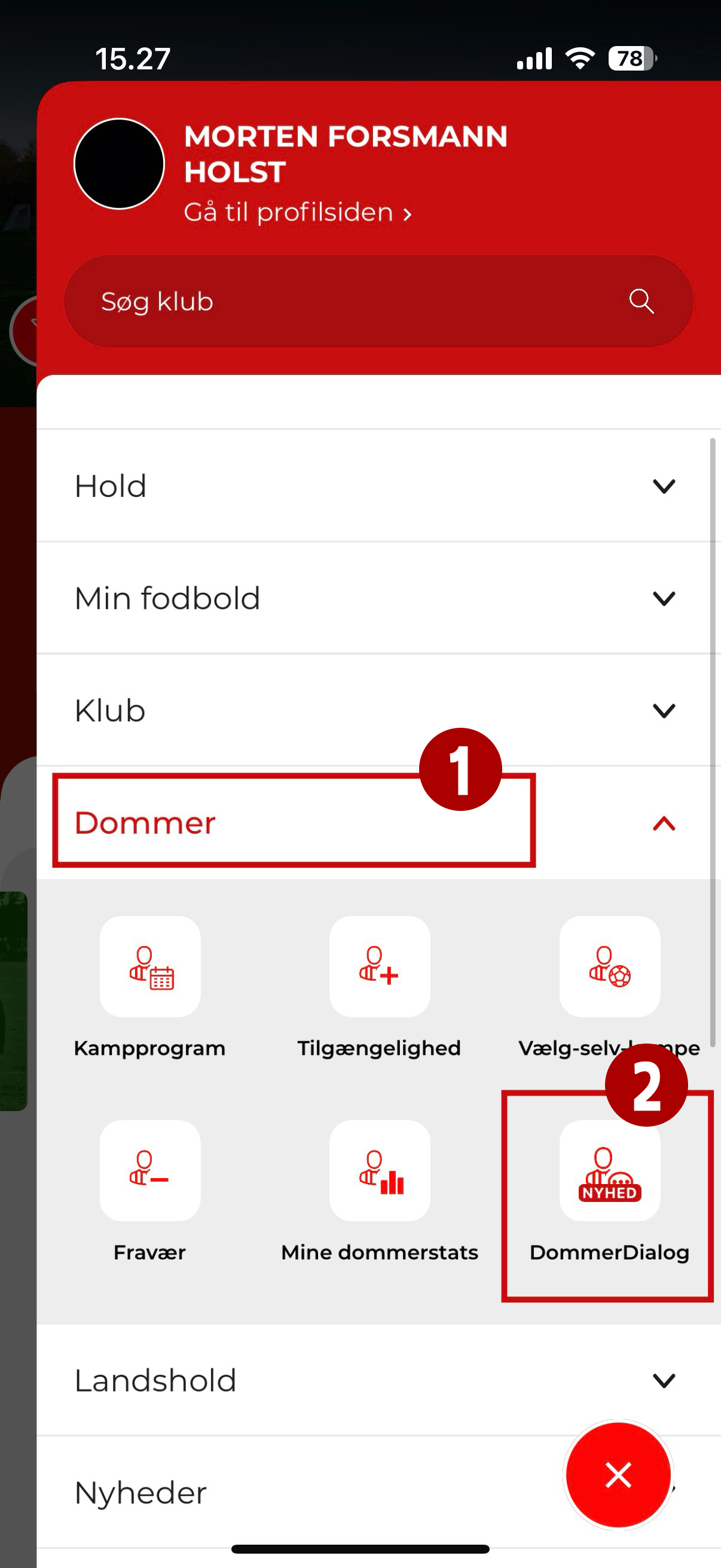Expand the Klub section
The image size is (721, 1568).
(x=378, y=710)
